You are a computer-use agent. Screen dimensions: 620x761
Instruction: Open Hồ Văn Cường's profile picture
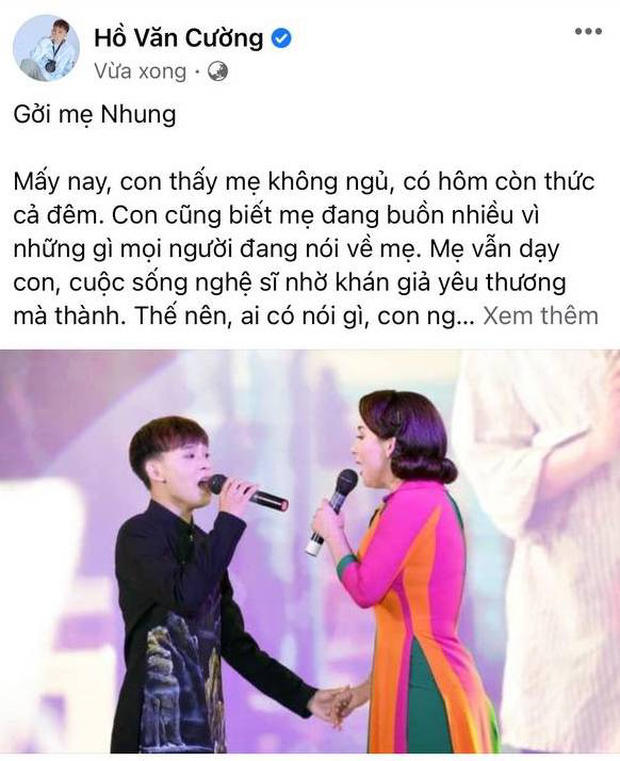click(x=46, y=48)
